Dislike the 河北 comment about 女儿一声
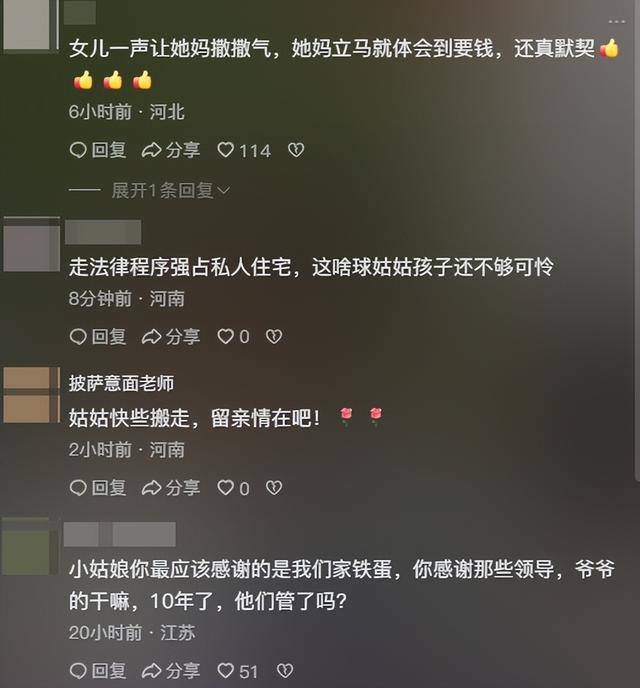The height and width of the screenshot is (688, 640). [296, 150]
